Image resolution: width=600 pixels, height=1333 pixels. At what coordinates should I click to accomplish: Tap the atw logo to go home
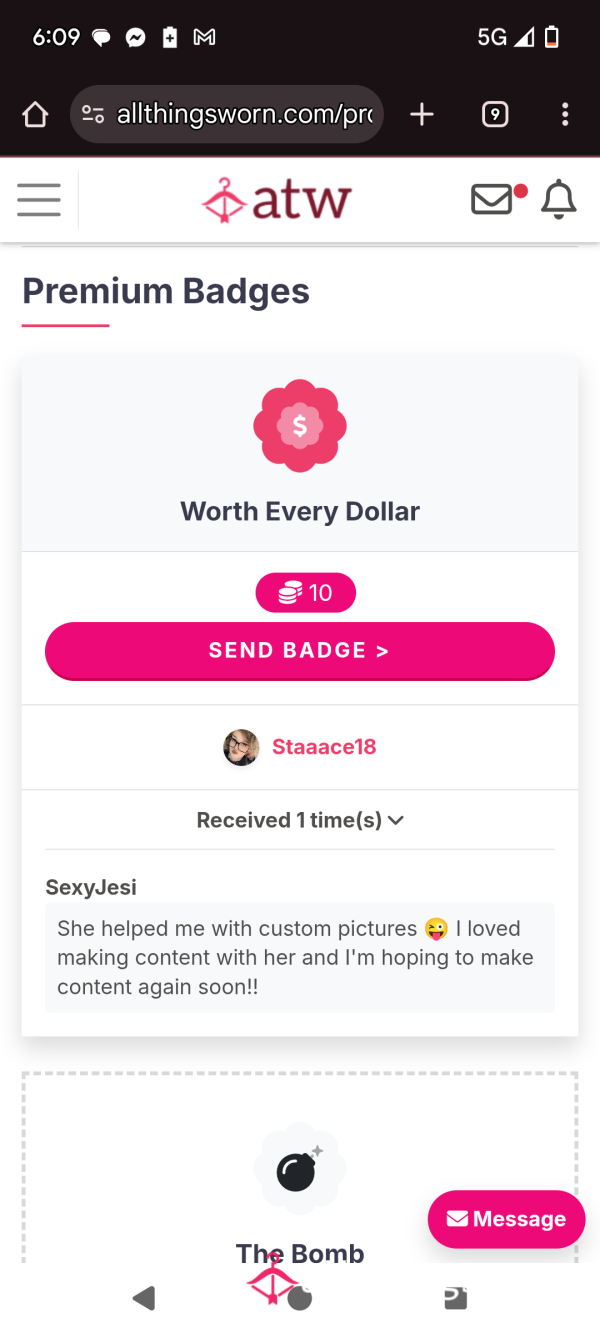coord(277,199)
